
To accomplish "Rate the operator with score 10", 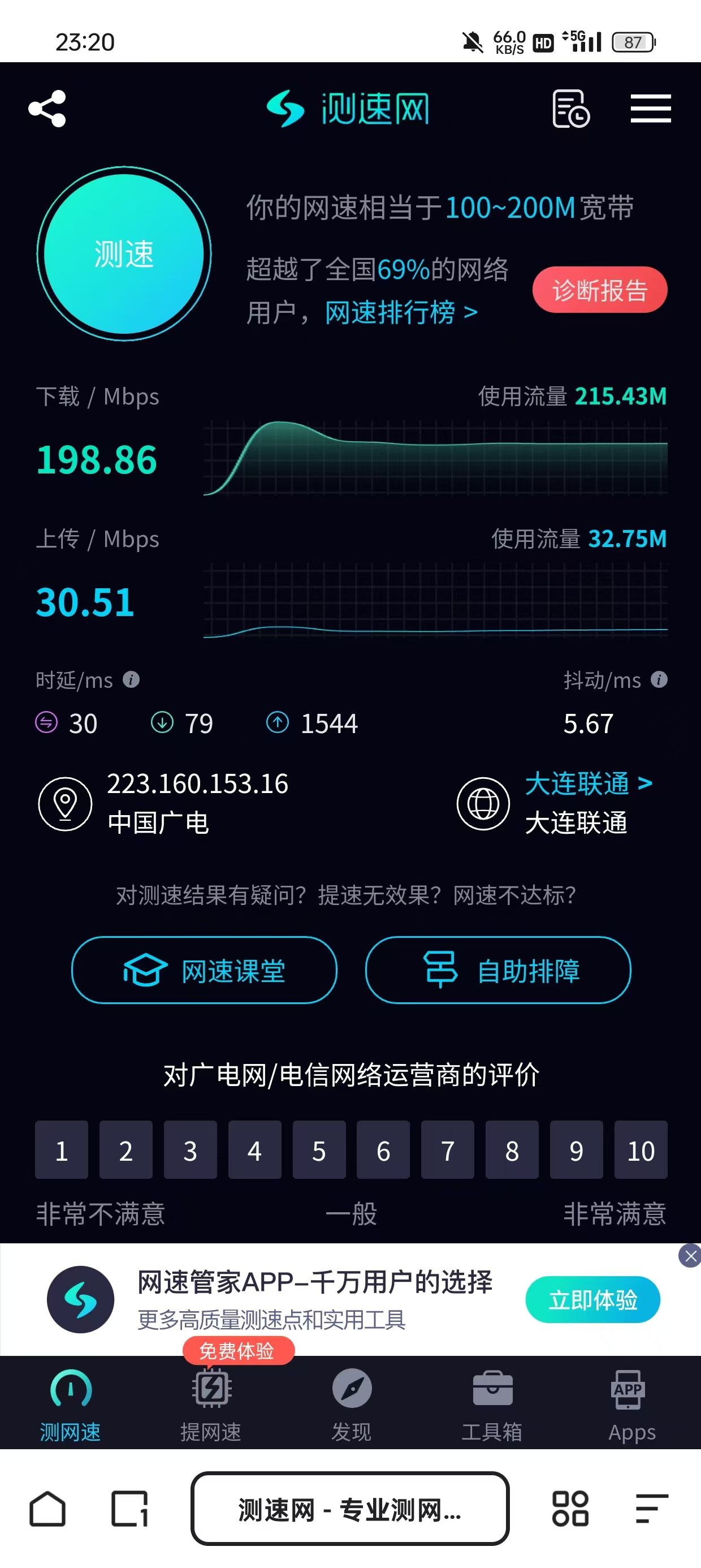I will (641, 1150).
